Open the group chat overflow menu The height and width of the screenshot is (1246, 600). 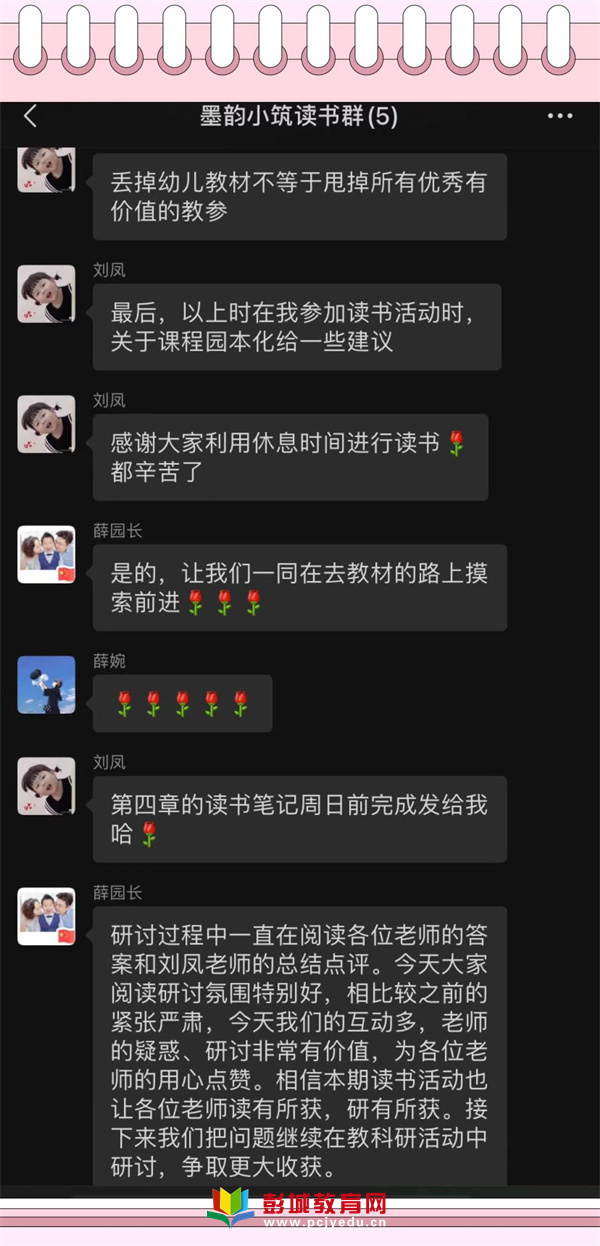coord(560,117)
